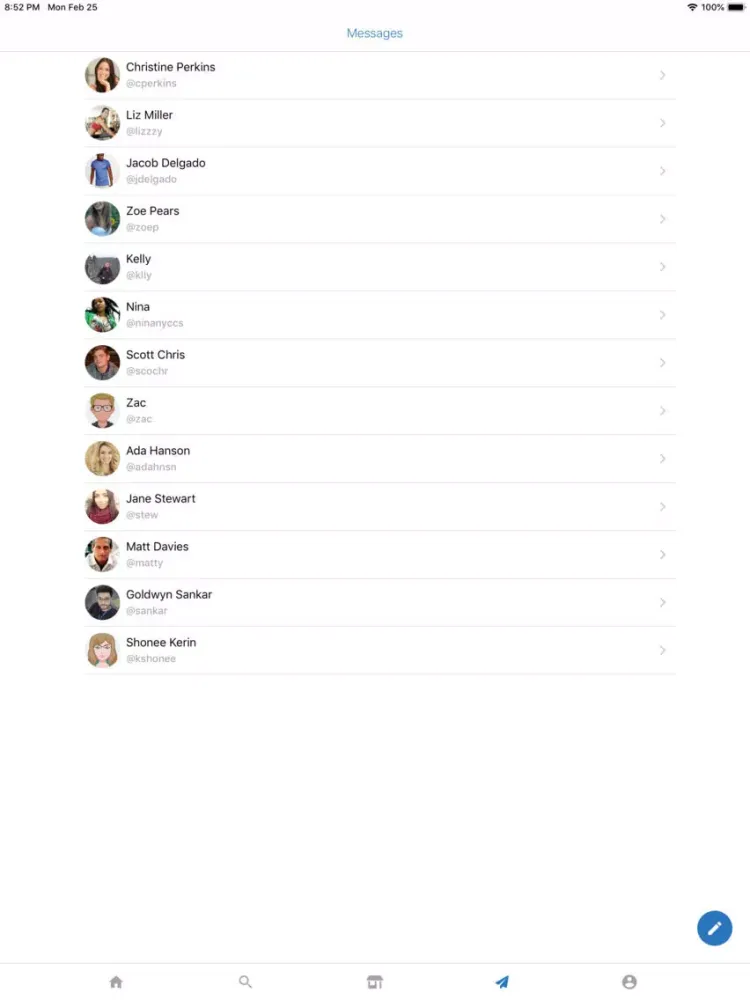Open the store tab
Screen dimensions: 750x1000
point(375,982)
